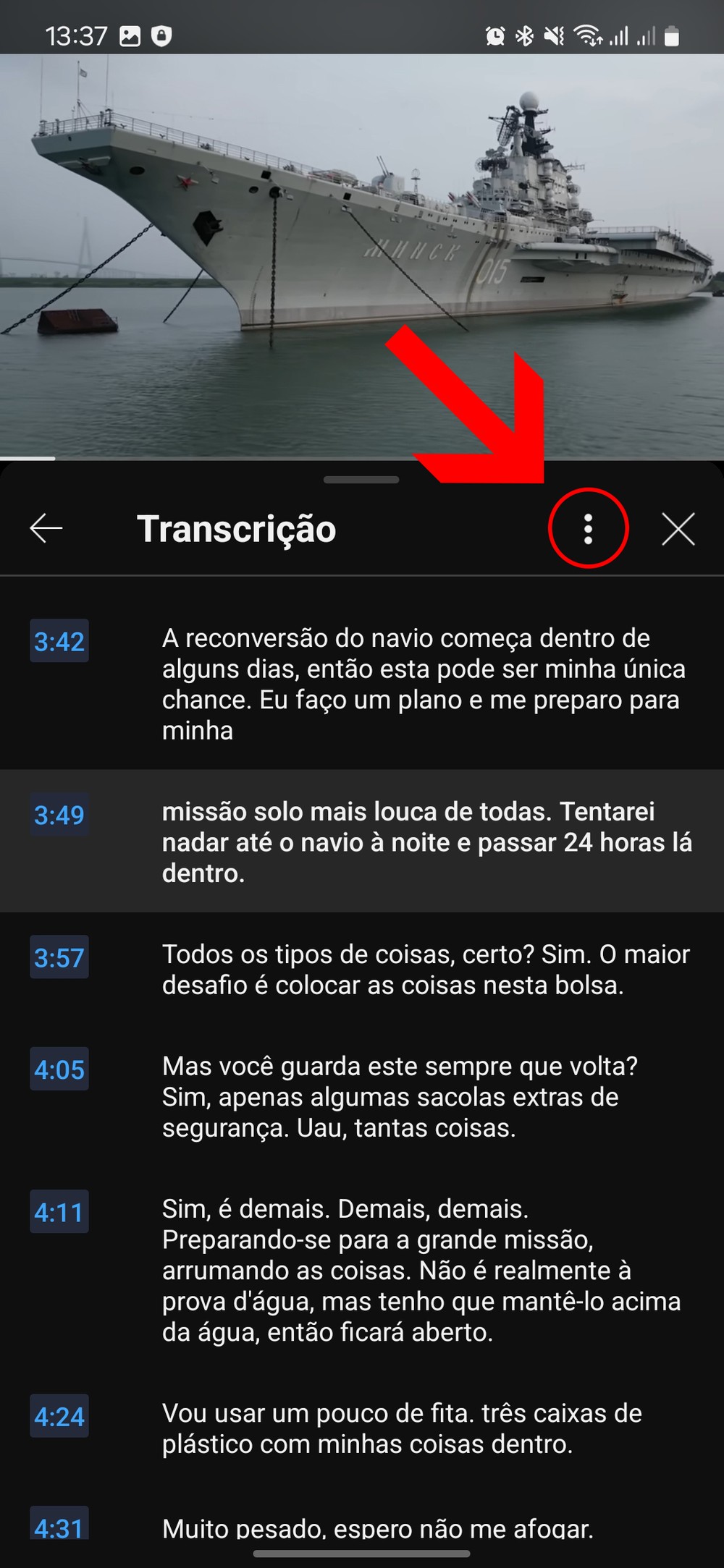The height and width of the screenshot is (1568, 724).
Task: Close the Transcrição panel
Action: click(678, 529)
